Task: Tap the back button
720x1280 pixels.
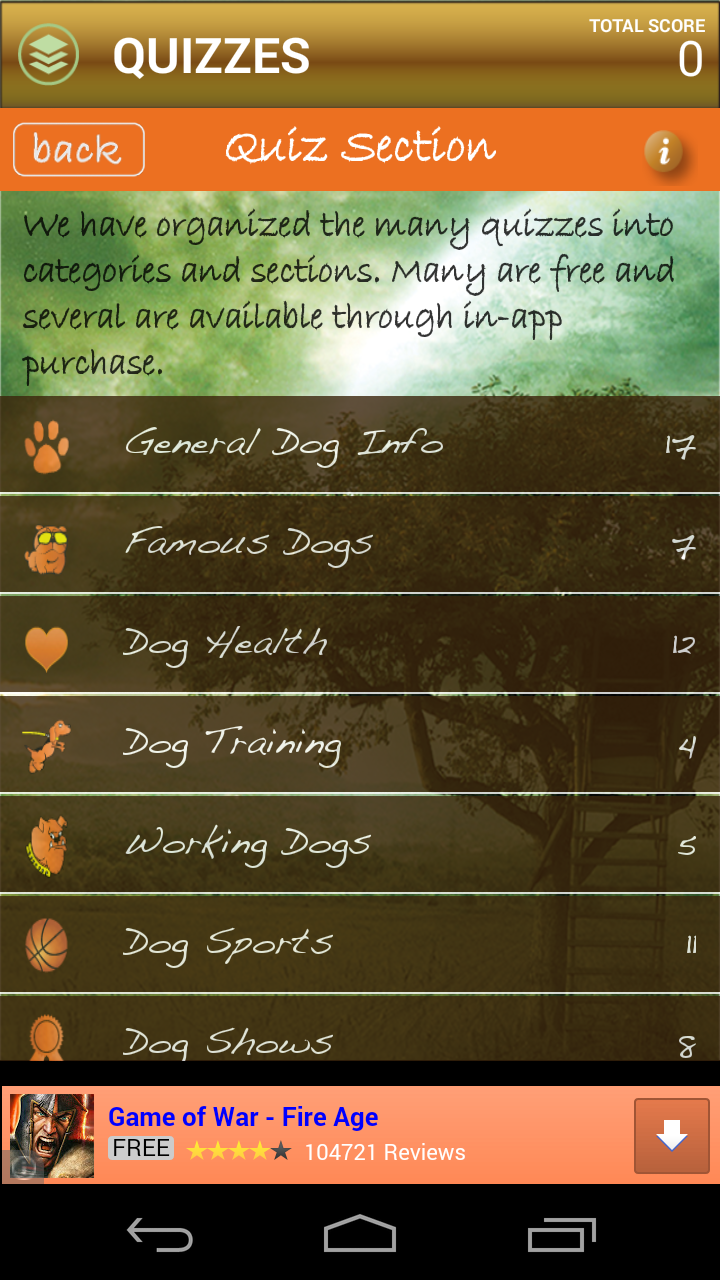Action: pos(79,150)
